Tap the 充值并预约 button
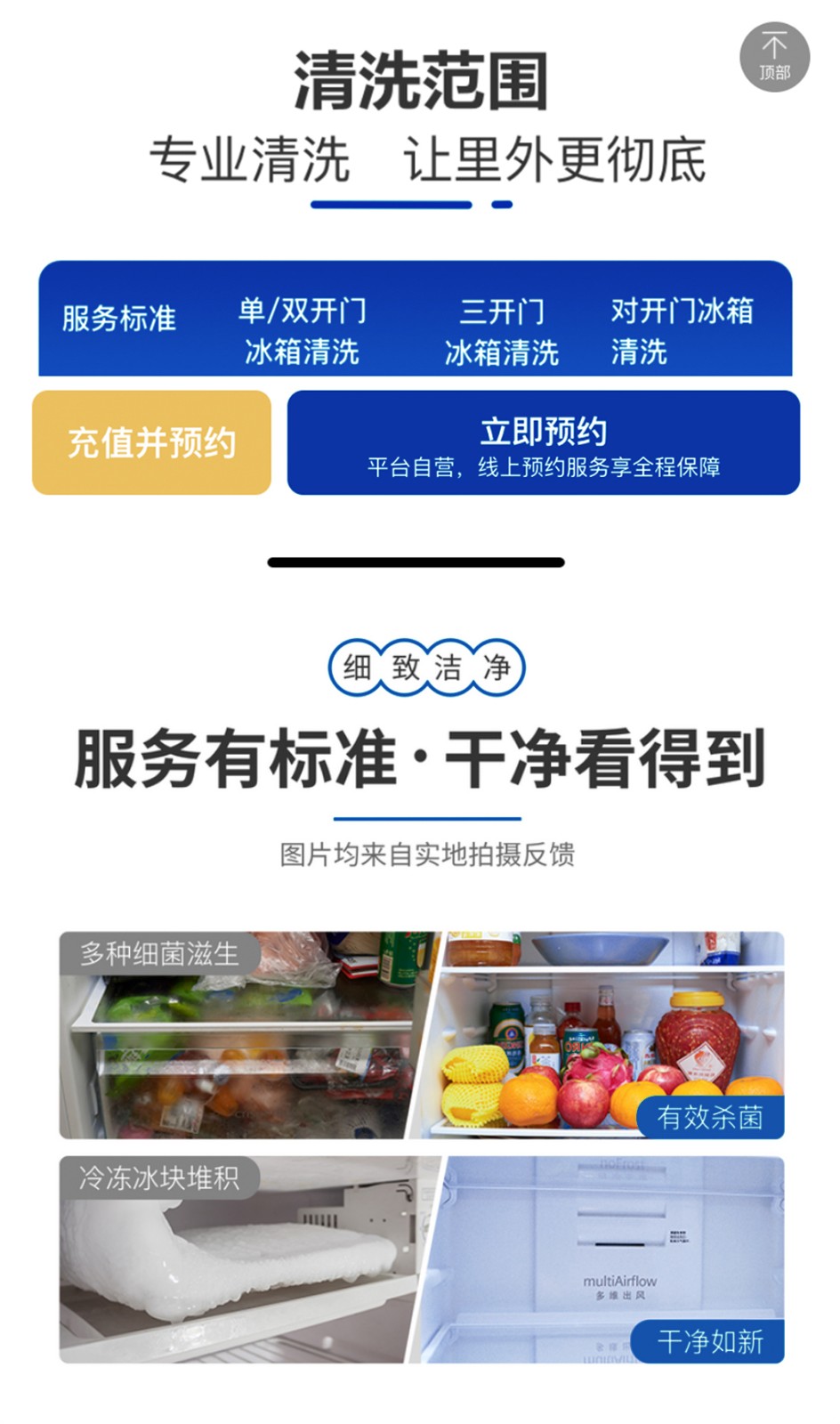This screenshot has height=1424, width=840. (151, 442)
